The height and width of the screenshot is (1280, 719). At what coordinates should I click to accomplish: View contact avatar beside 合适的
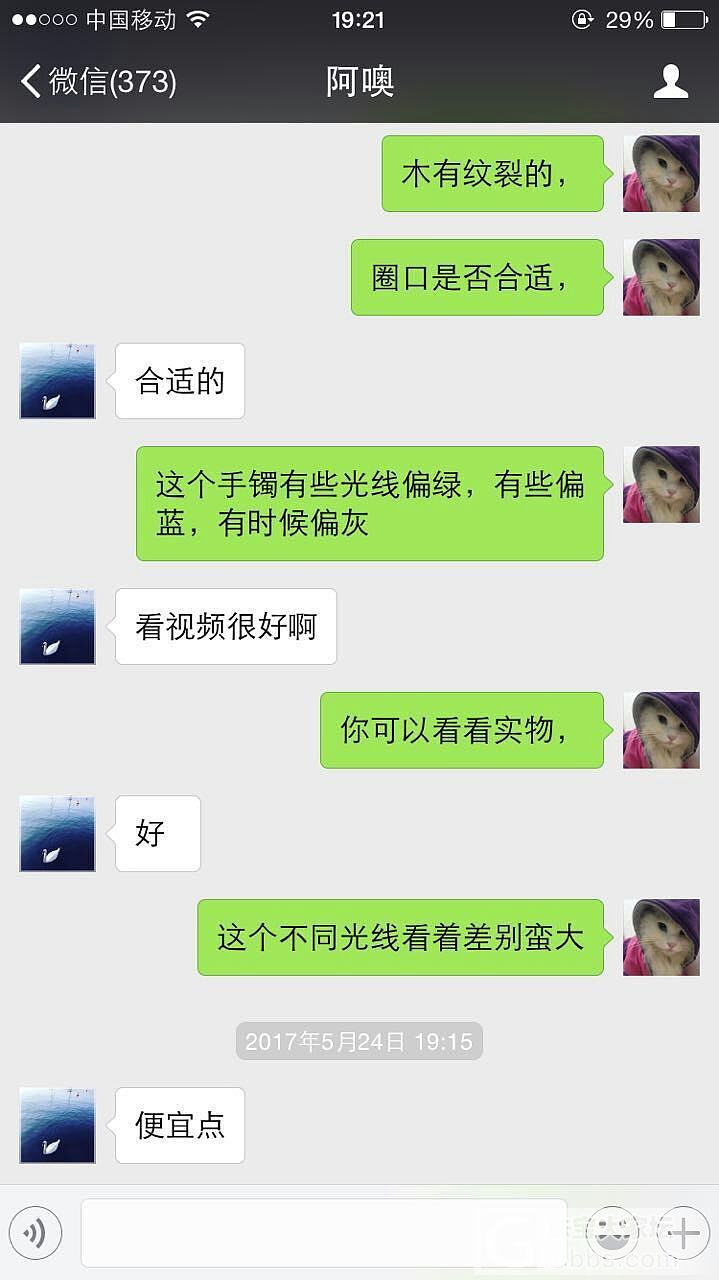[58, 380]
